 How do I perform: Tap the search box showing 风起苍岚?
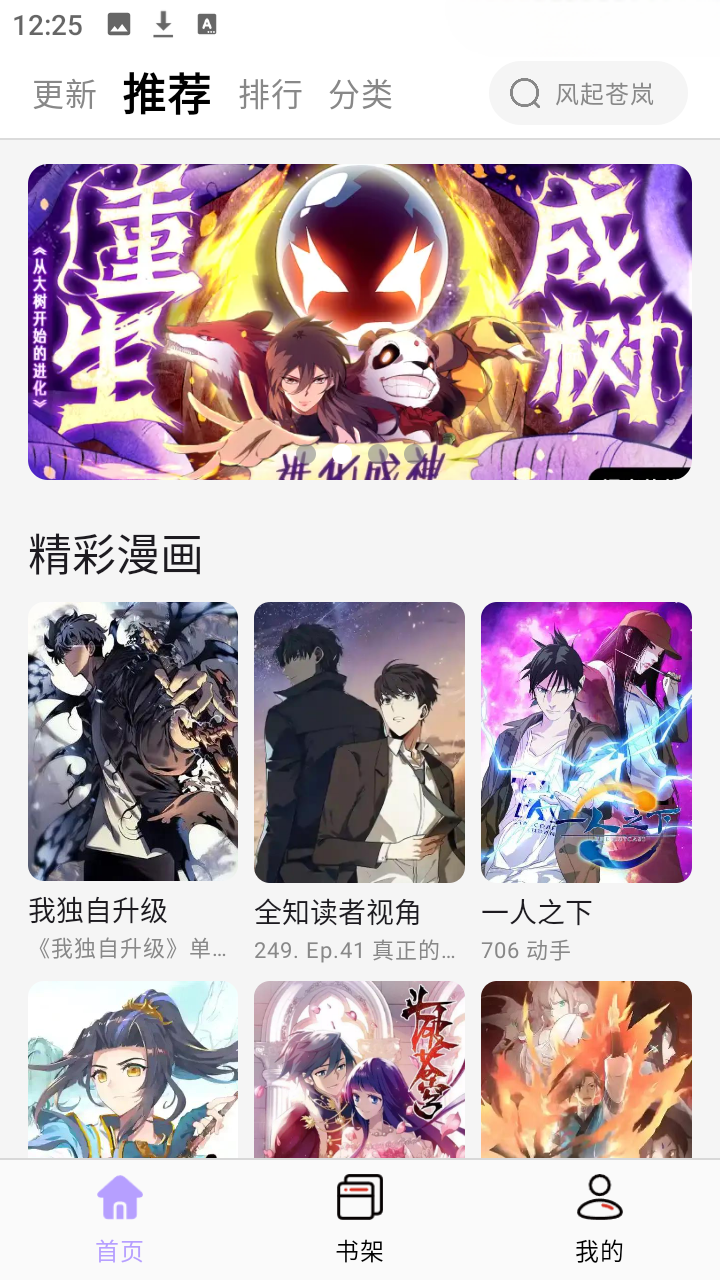(588, 94)
